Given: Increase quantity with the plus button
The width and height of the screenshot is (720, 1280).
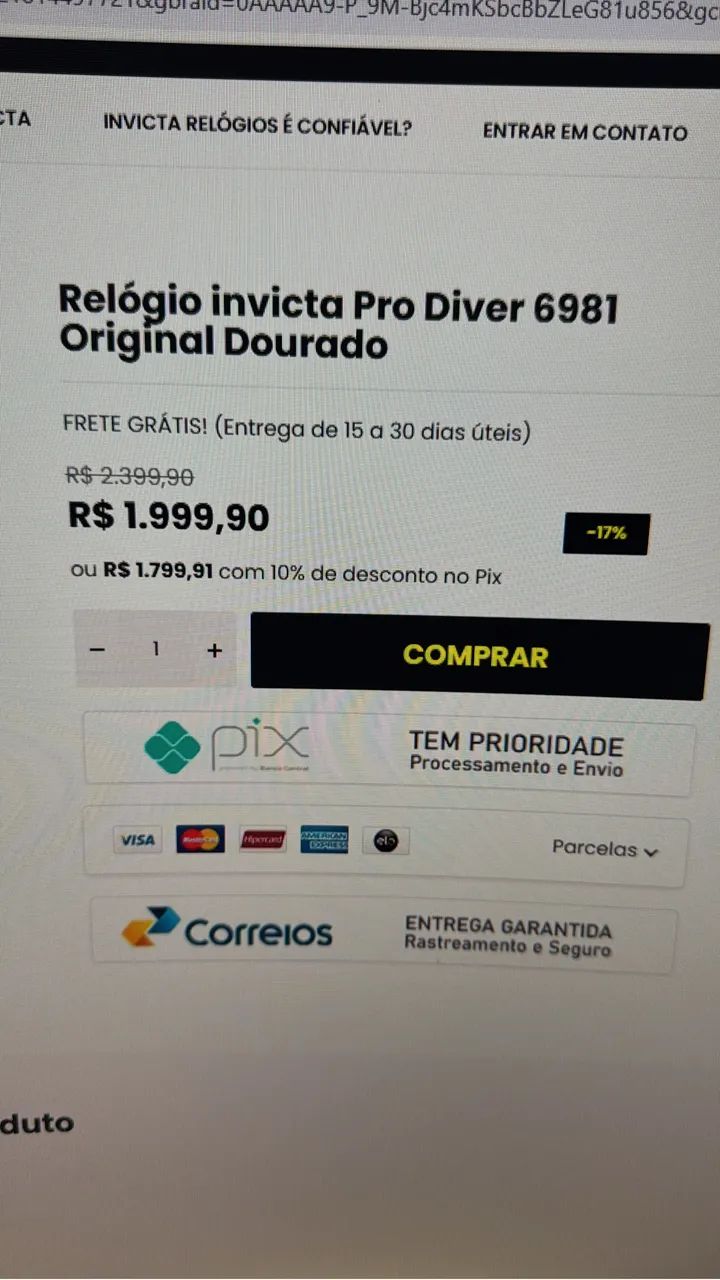Looking at the screenshot, I should (214, 649).
